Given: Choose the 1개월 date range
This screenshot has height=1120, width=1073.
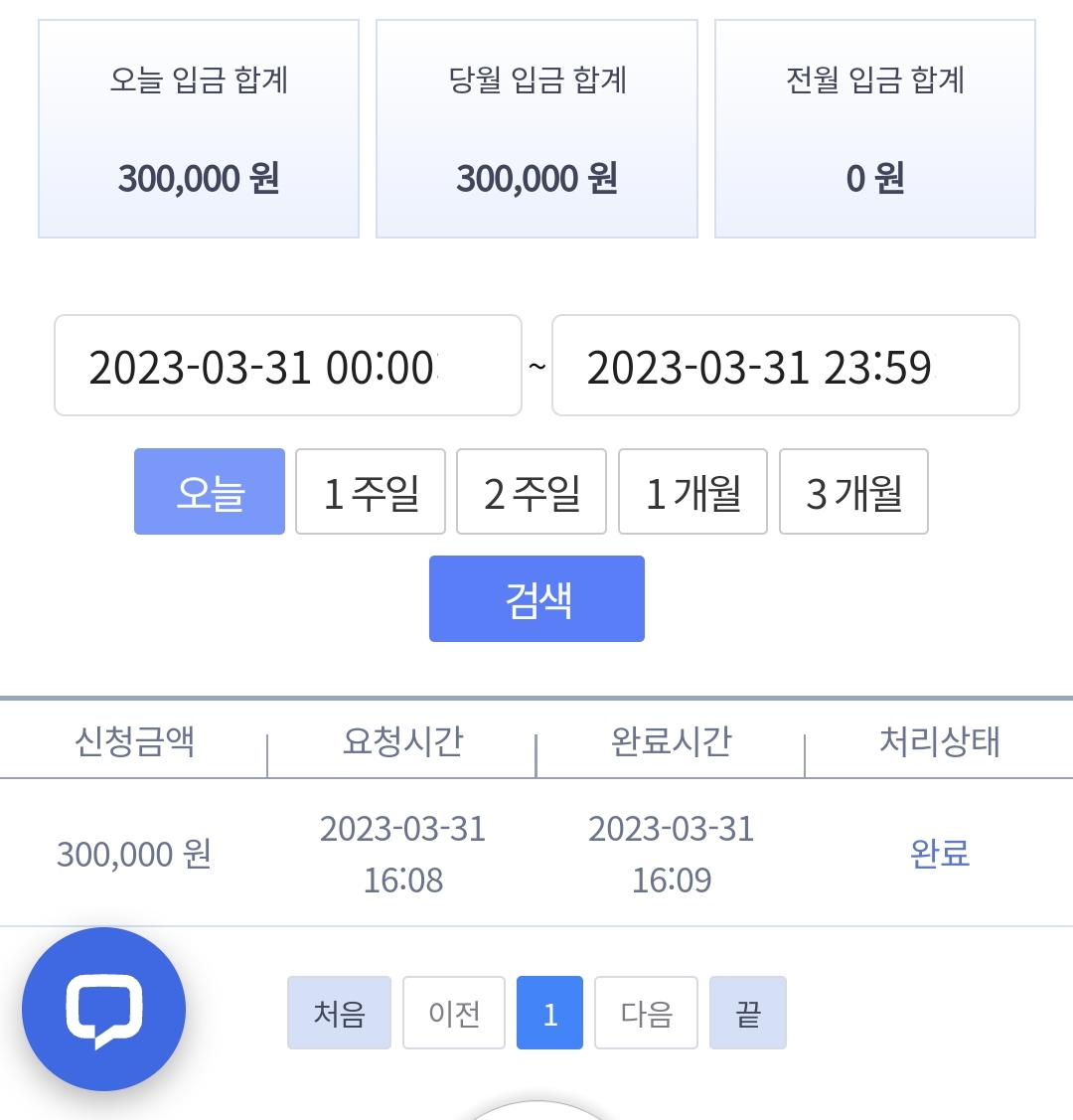Looking at the screenshot, I should (x=692, y=491).
